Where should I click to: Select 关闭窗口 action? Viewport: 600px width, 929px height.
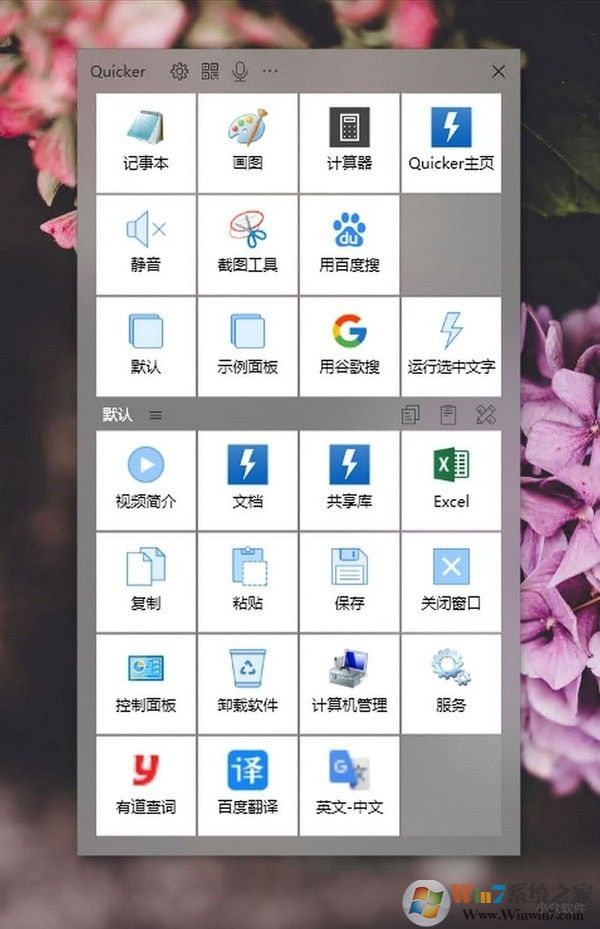(451, 582)
